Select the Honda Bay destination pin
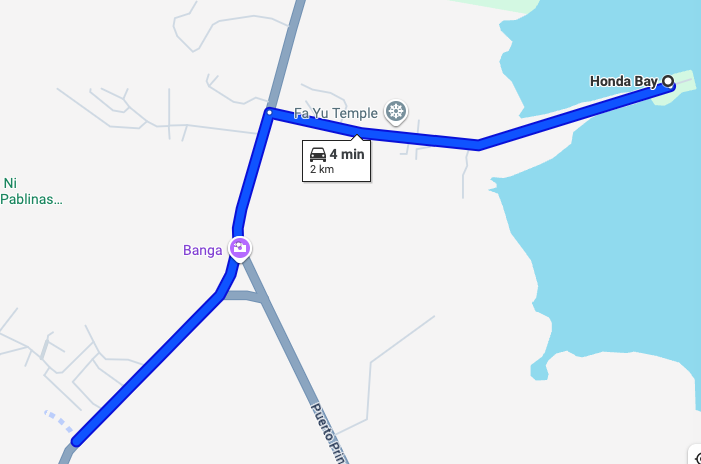The height and width of the screenshot is (464, 701). (668, 83)
